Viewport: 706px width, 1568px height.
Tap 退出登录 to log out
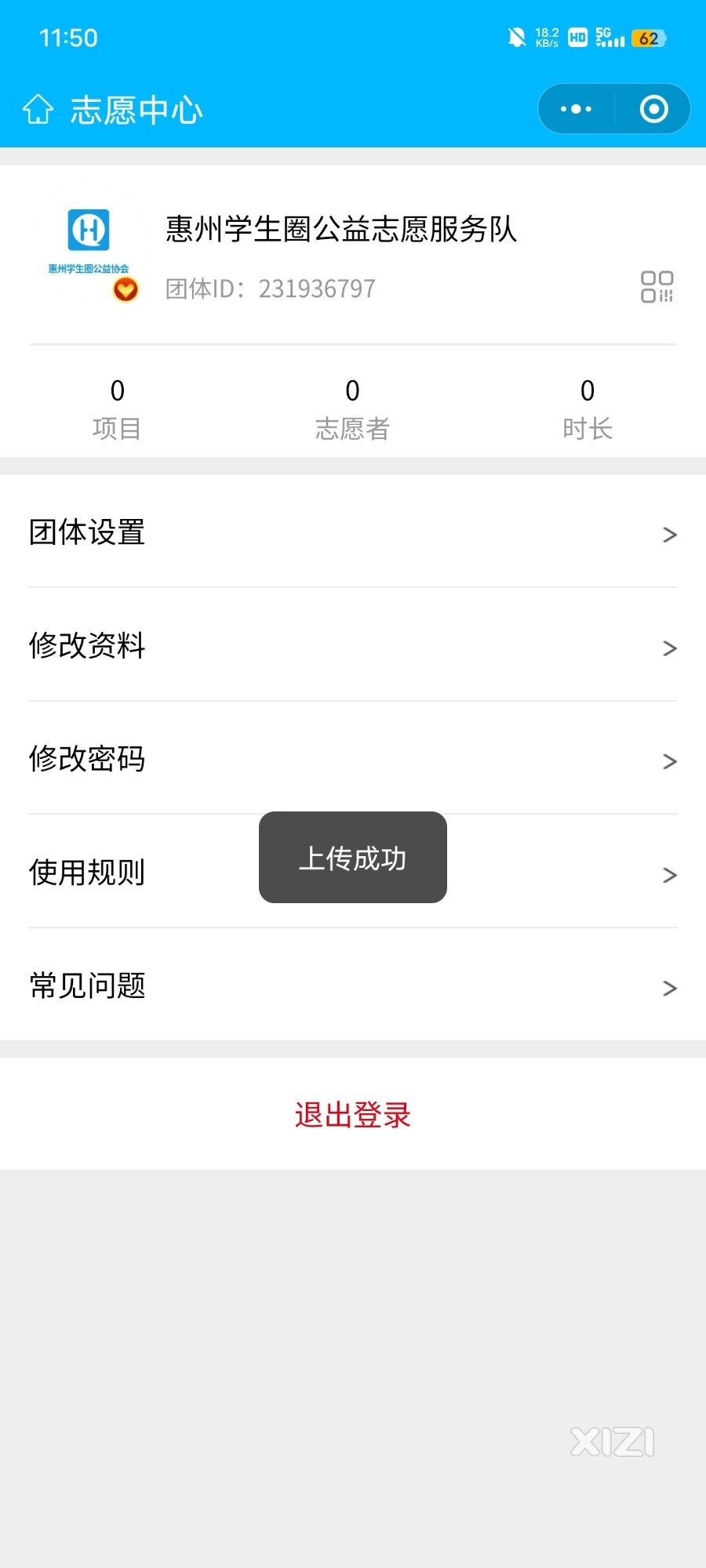tap(353, 1114)
